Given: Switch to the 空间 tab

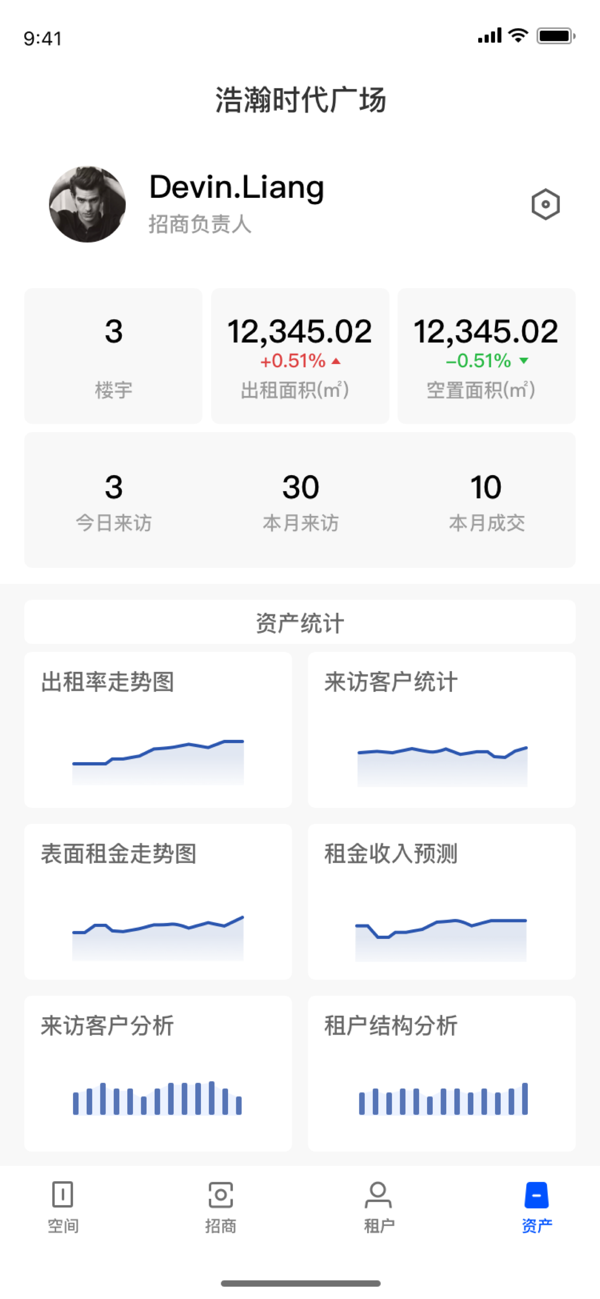Looking at the screenshot, I should tap(63, 1206).
